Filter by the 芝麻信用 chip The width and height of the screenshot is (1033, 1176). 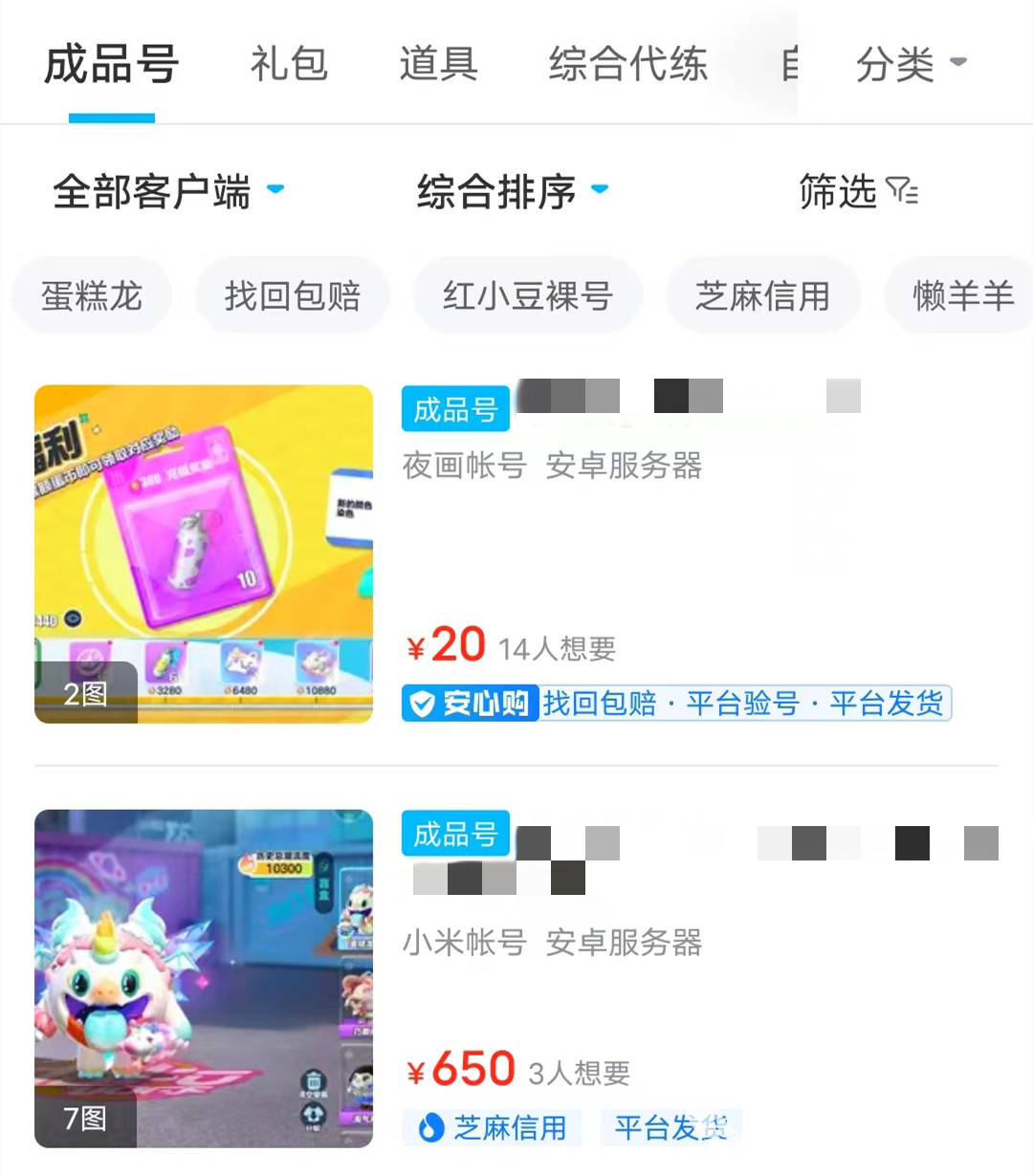pos(761,295)
